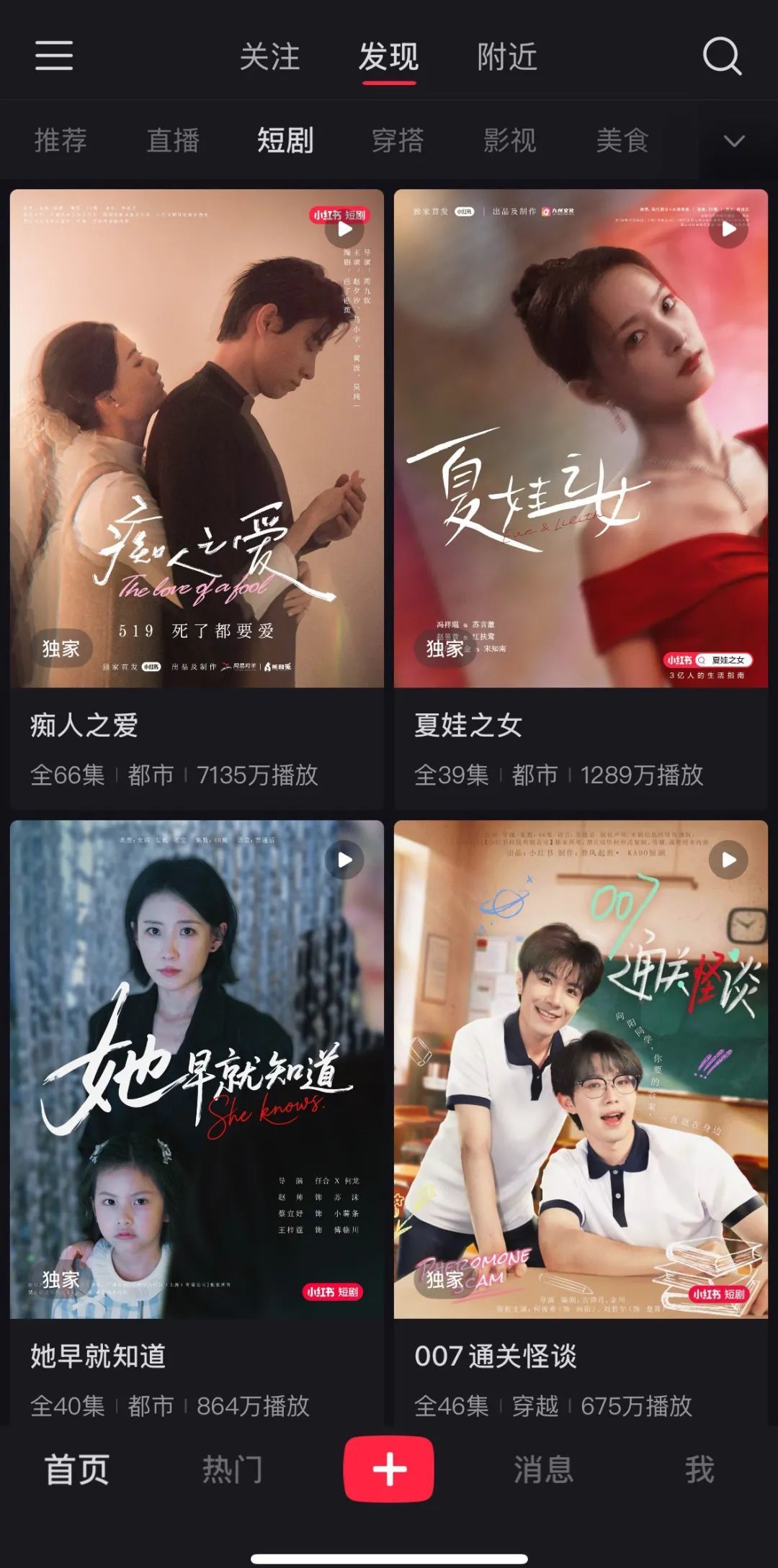778x1568 pixels.
Task: Create a new post with plus button
Action: coord(389,1469)
